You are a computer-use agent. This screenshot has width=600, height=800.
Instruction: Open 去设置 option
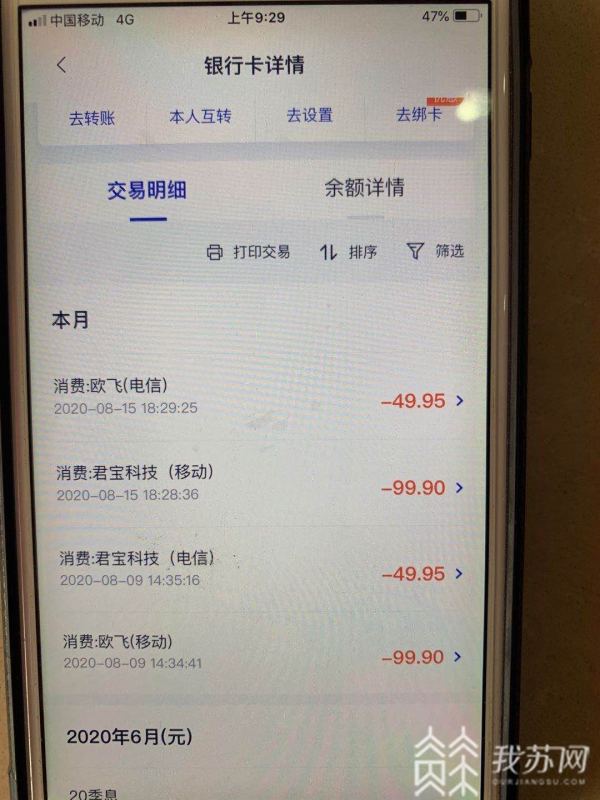[309, 115]
